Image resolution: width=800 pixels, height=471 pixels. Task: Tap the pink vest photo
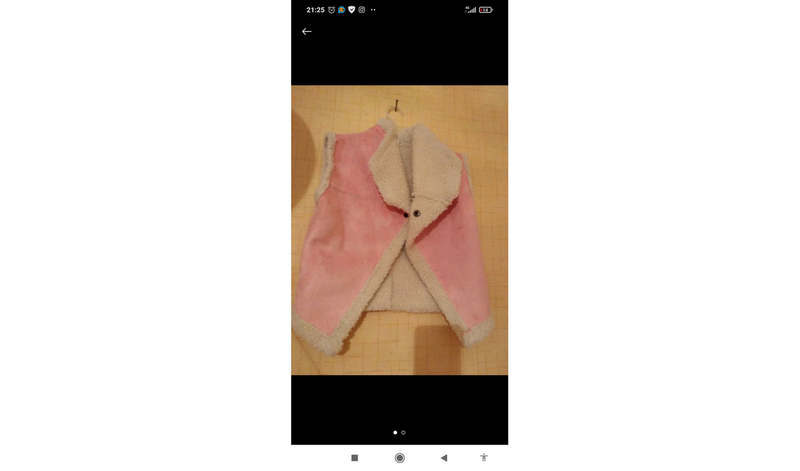(x=400, y=230)
